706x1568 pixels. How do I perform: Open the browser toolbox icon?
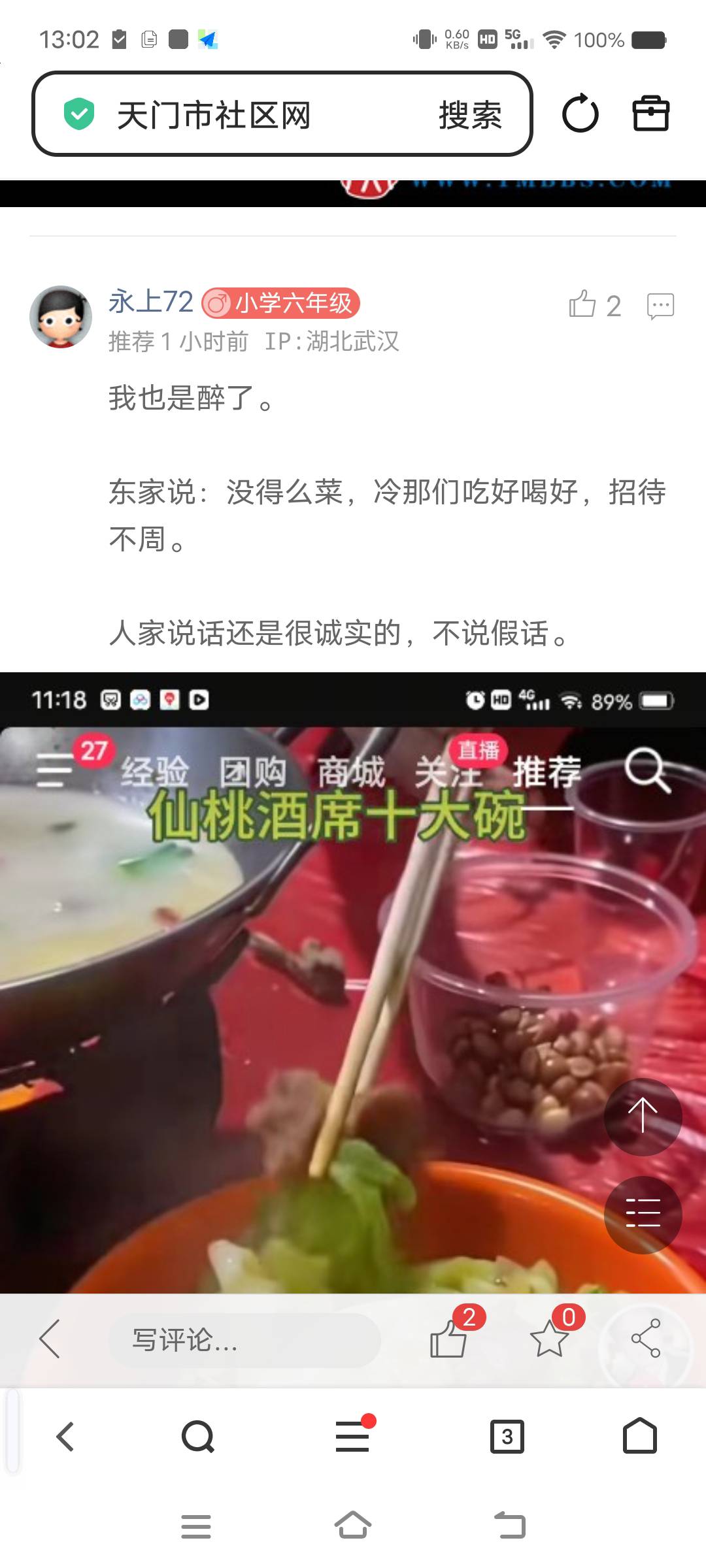coord(650,114)
